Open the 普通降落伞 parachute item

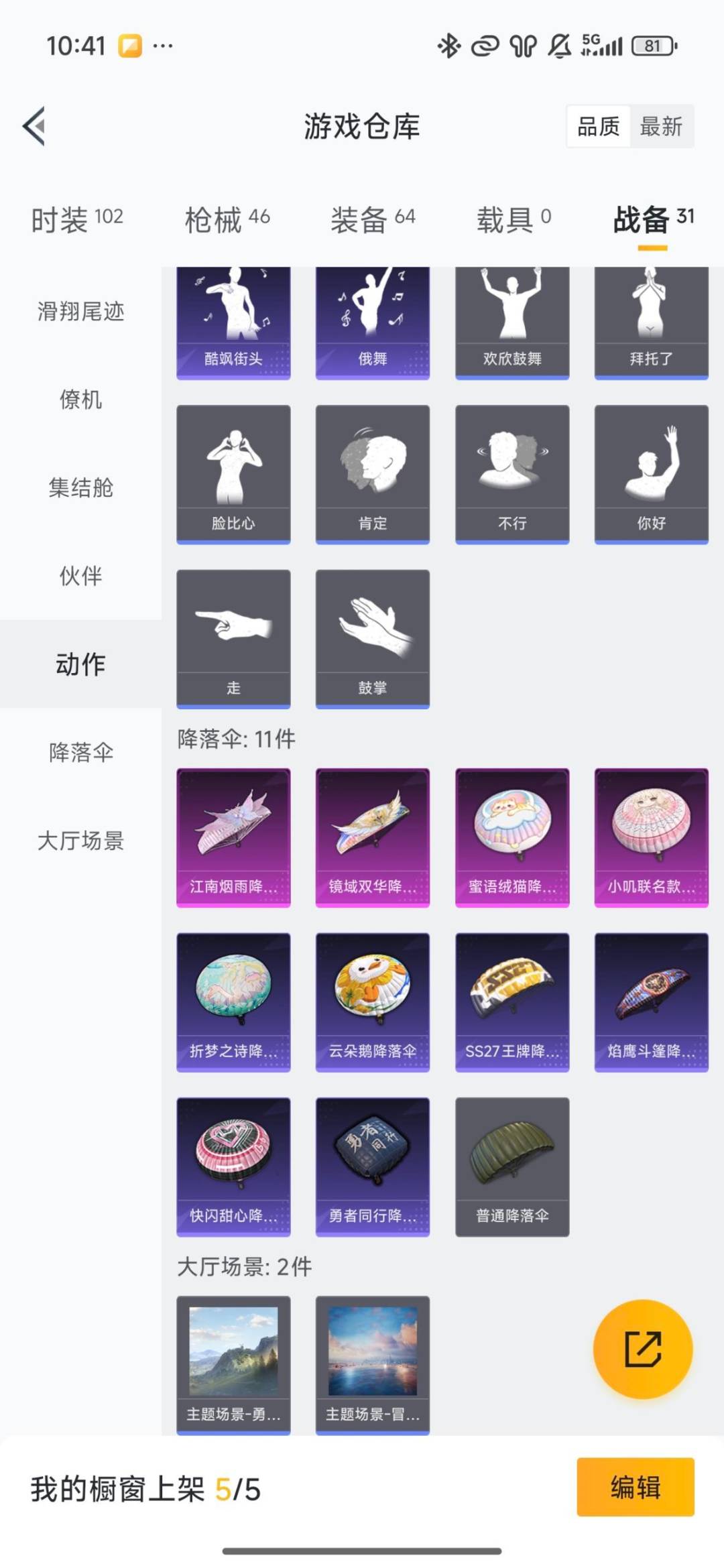(x=511, y=1166)
